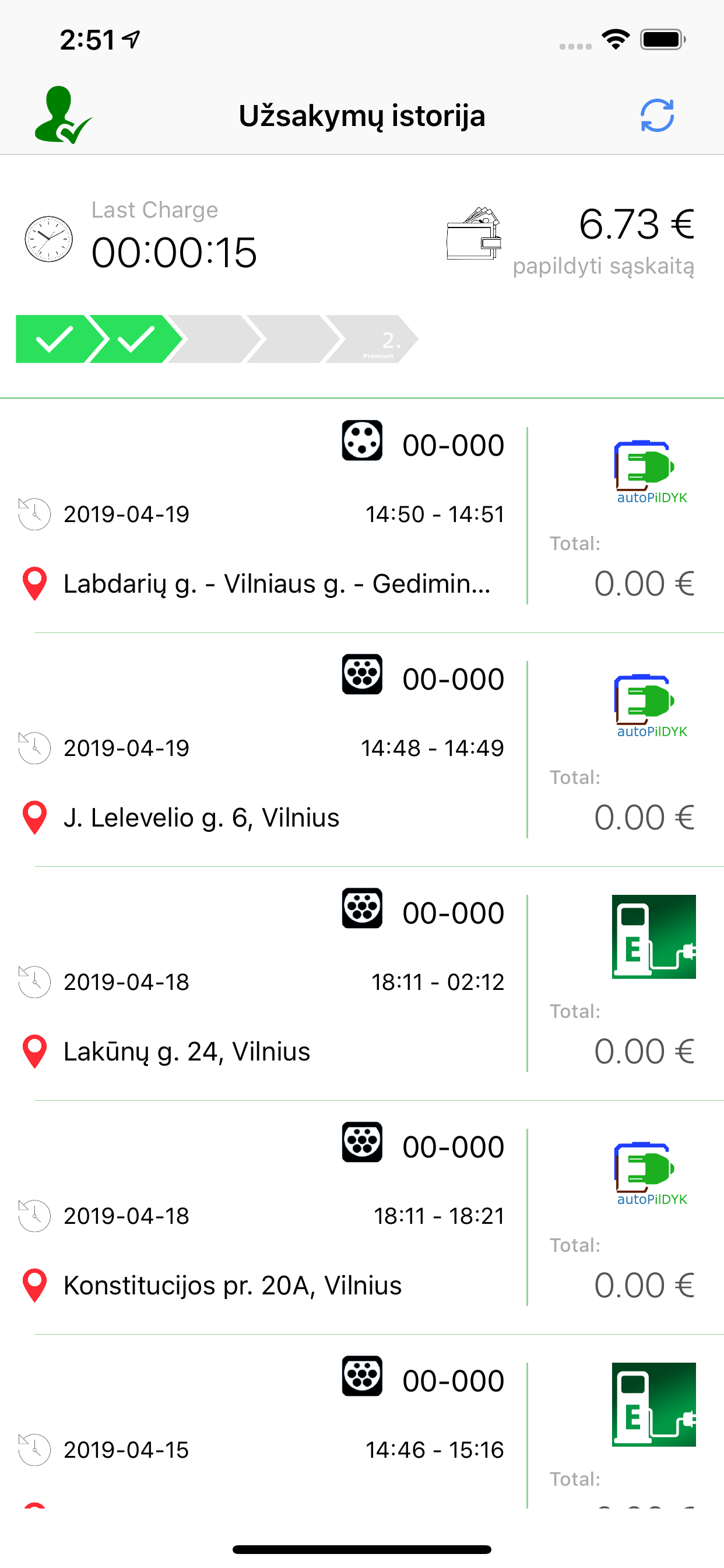The width and height of the screenshot is (724, 1568).
Task: Open the wallet icon
Action: pos(474,234)
